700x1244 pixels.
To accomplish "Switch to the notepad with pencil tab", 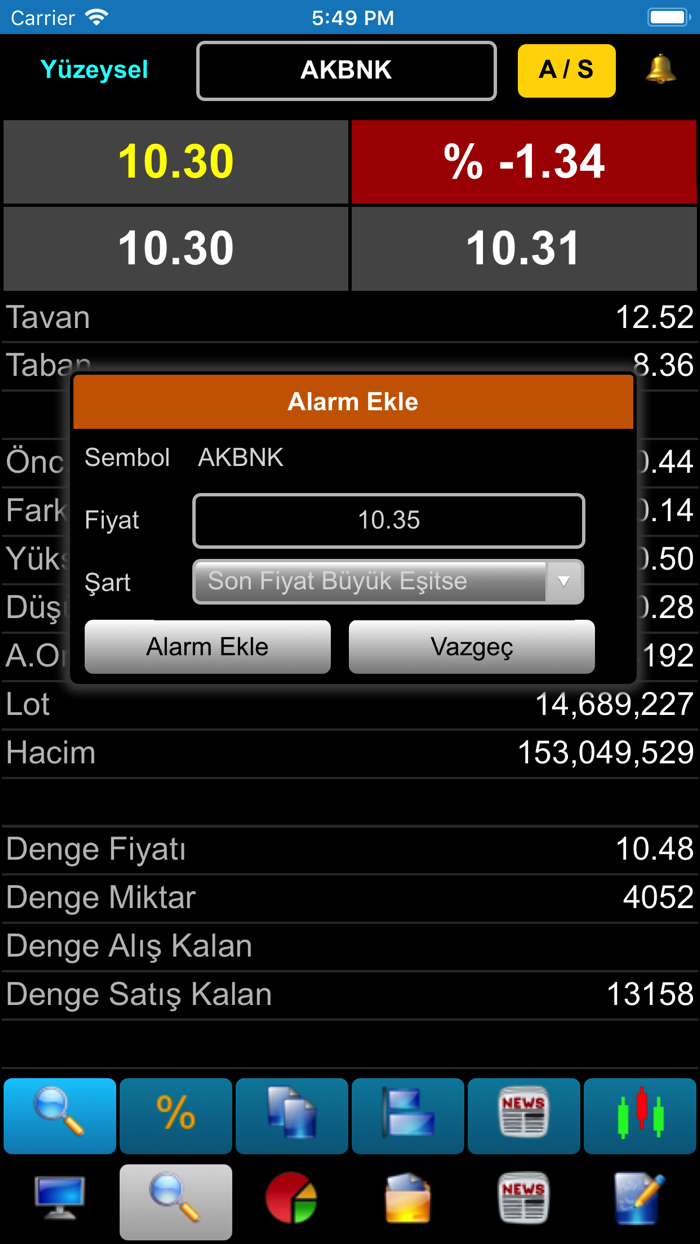I will (x=641, y=1200).
